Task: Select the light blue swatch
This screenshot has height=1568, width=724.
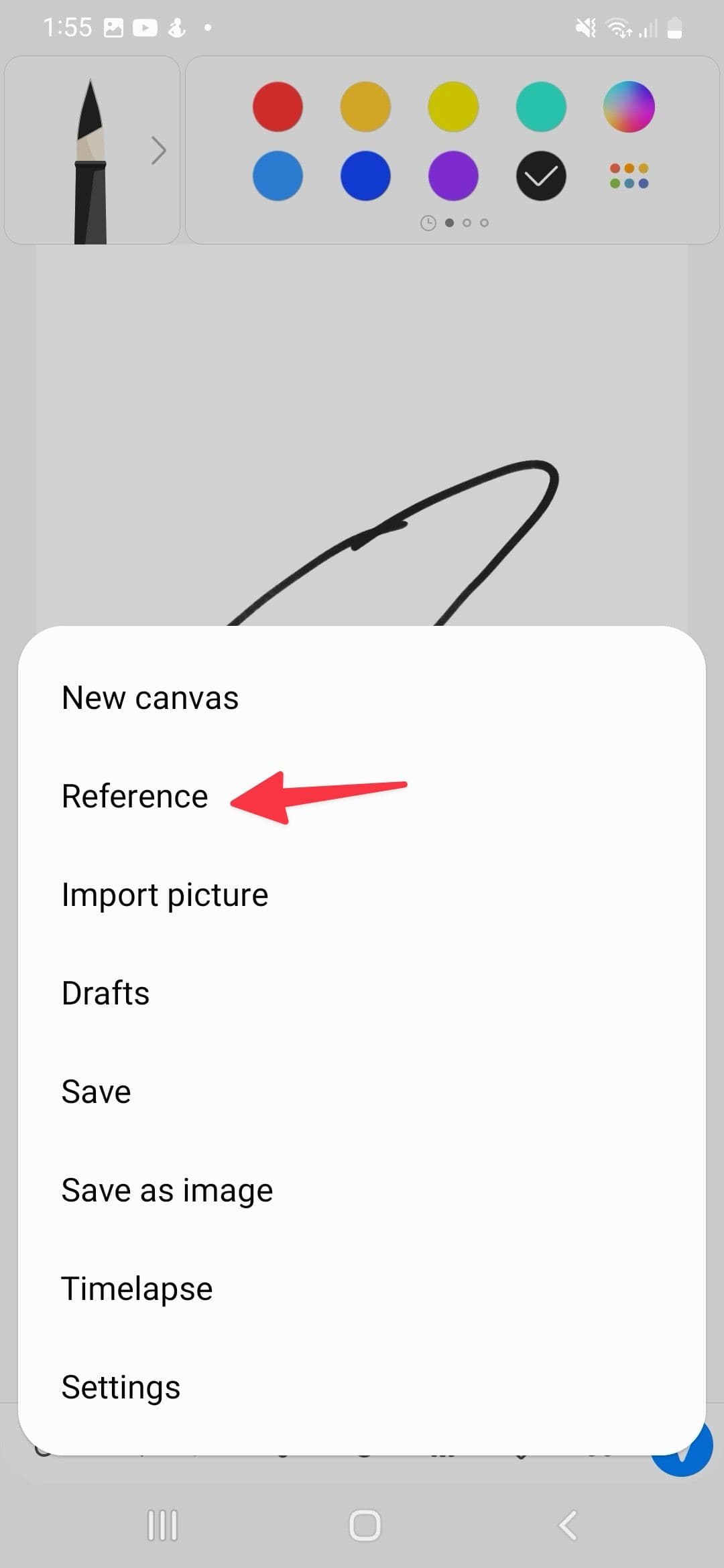Action: point(278,176)
